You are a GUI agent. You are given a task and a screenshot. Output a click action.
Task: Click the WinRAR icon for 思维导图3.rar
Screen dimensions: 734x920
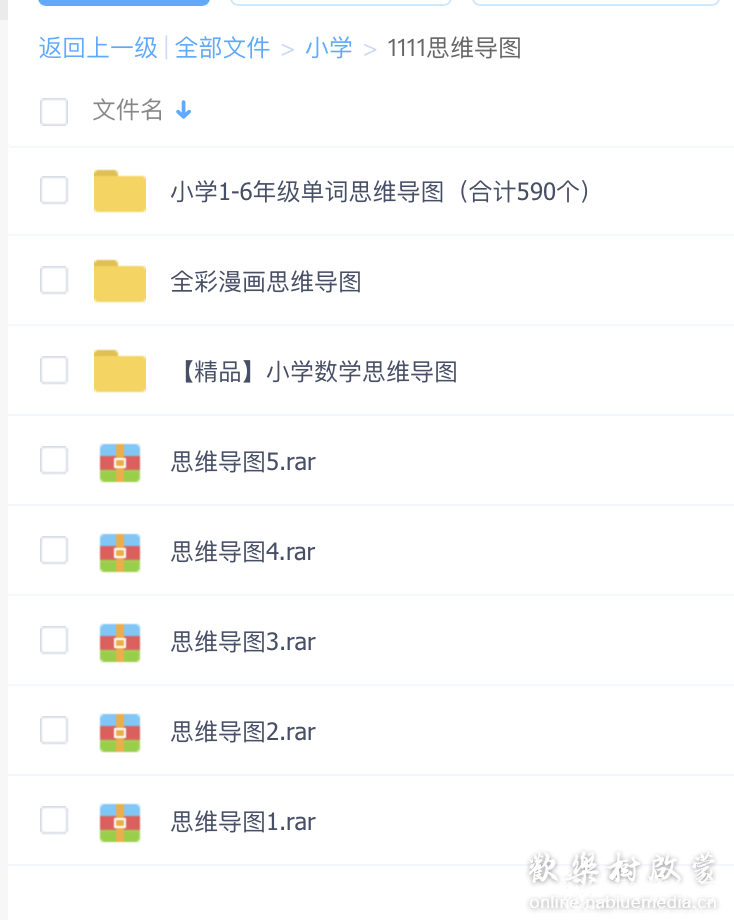tap(120, 641)
